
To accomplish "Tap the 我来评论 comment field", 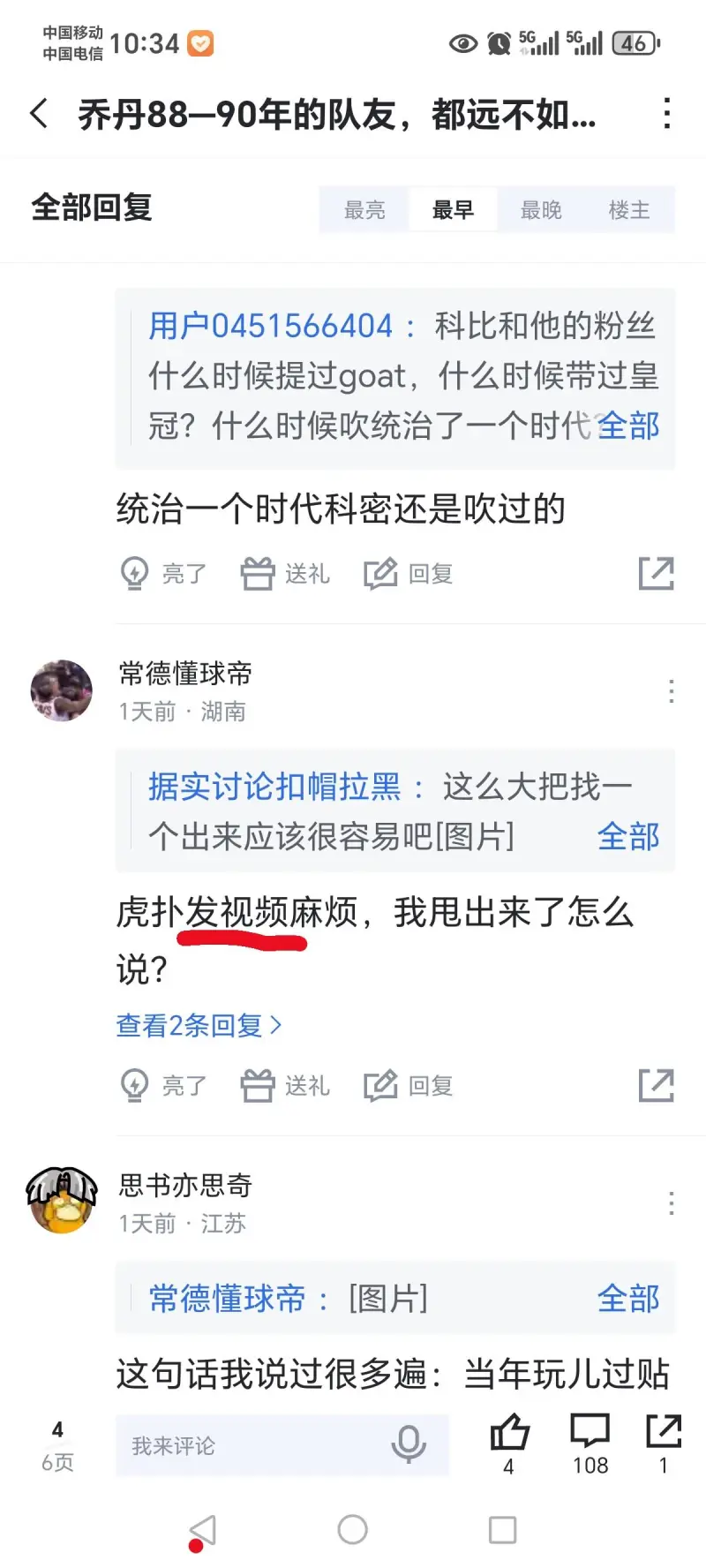I will pyautogui.click(x=256, y=1445).
